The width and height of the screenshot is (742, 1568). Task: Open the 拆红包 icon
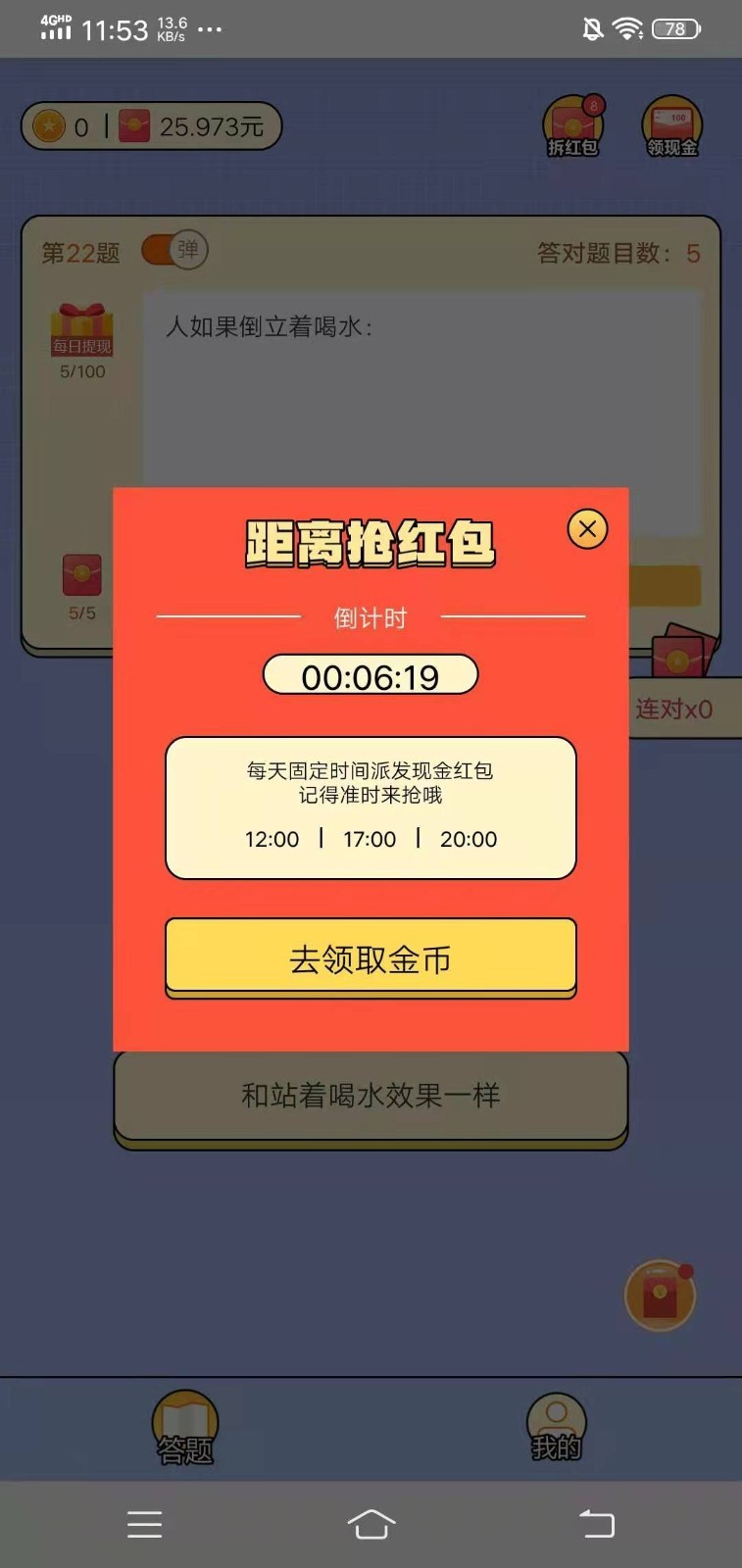point(573,125)
